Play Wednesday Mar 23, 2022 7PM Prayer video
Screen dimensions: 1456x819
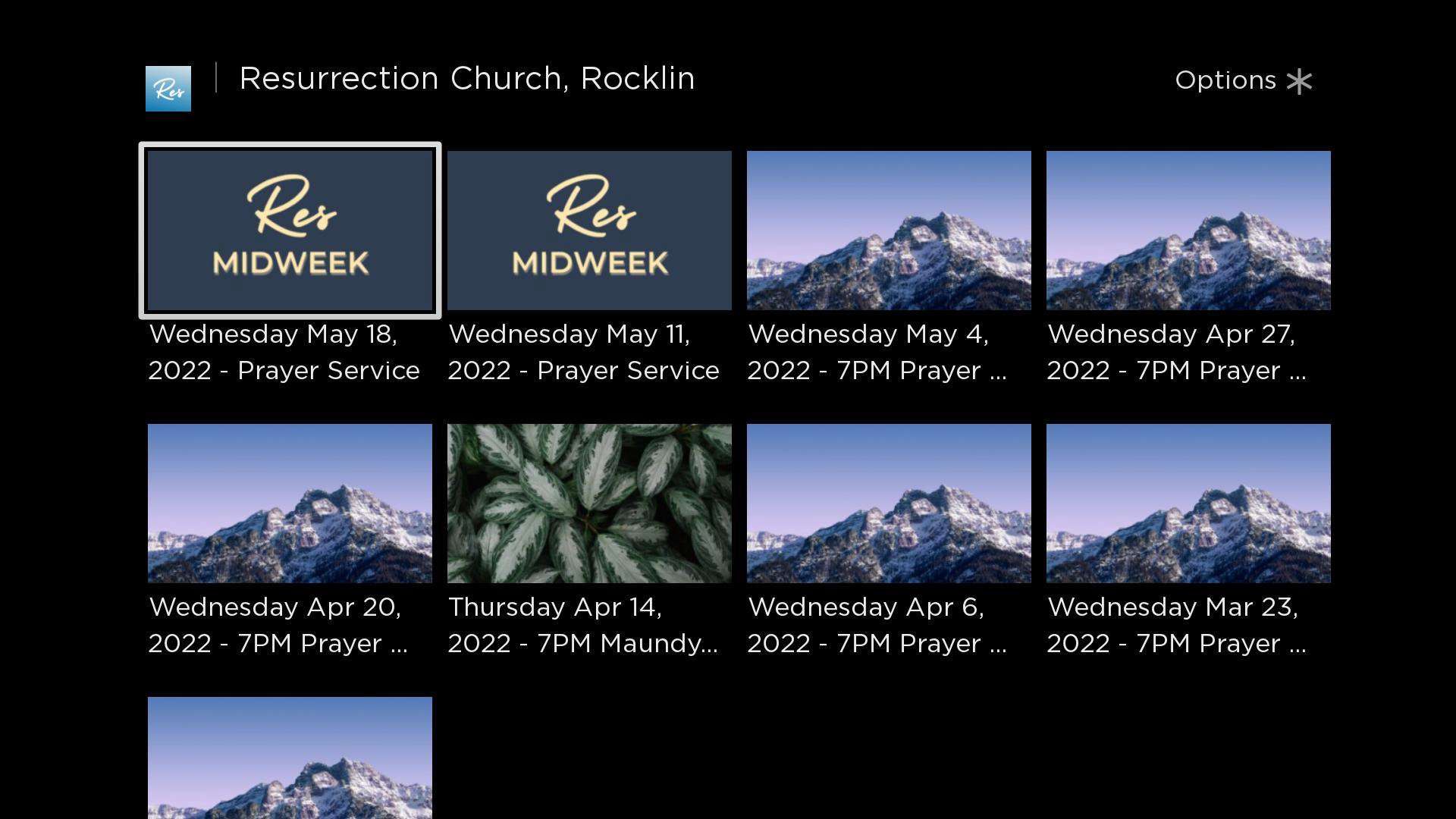(1188, 504)
